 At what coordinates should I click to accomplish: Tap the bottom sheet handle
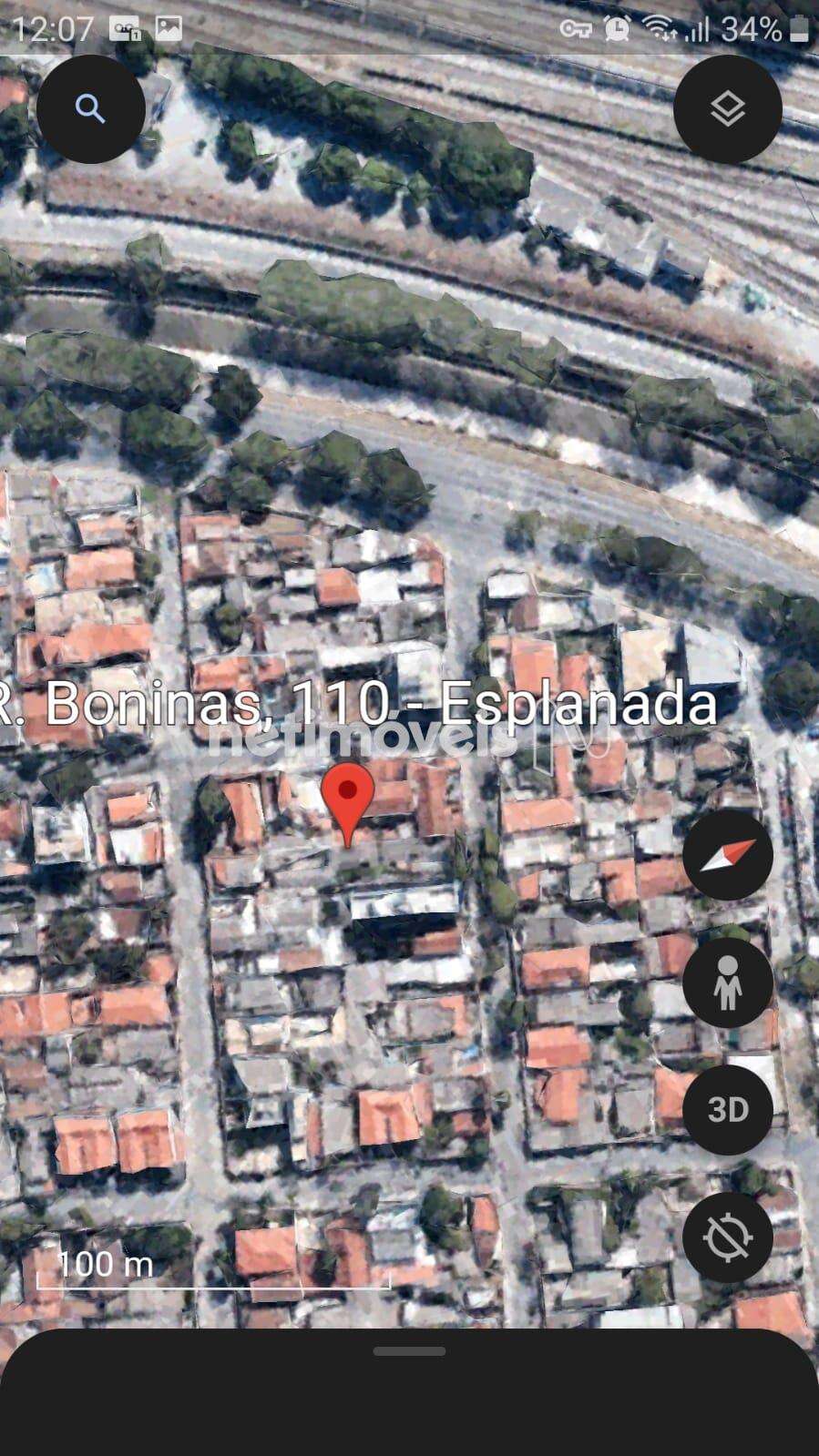[409, 1351]
